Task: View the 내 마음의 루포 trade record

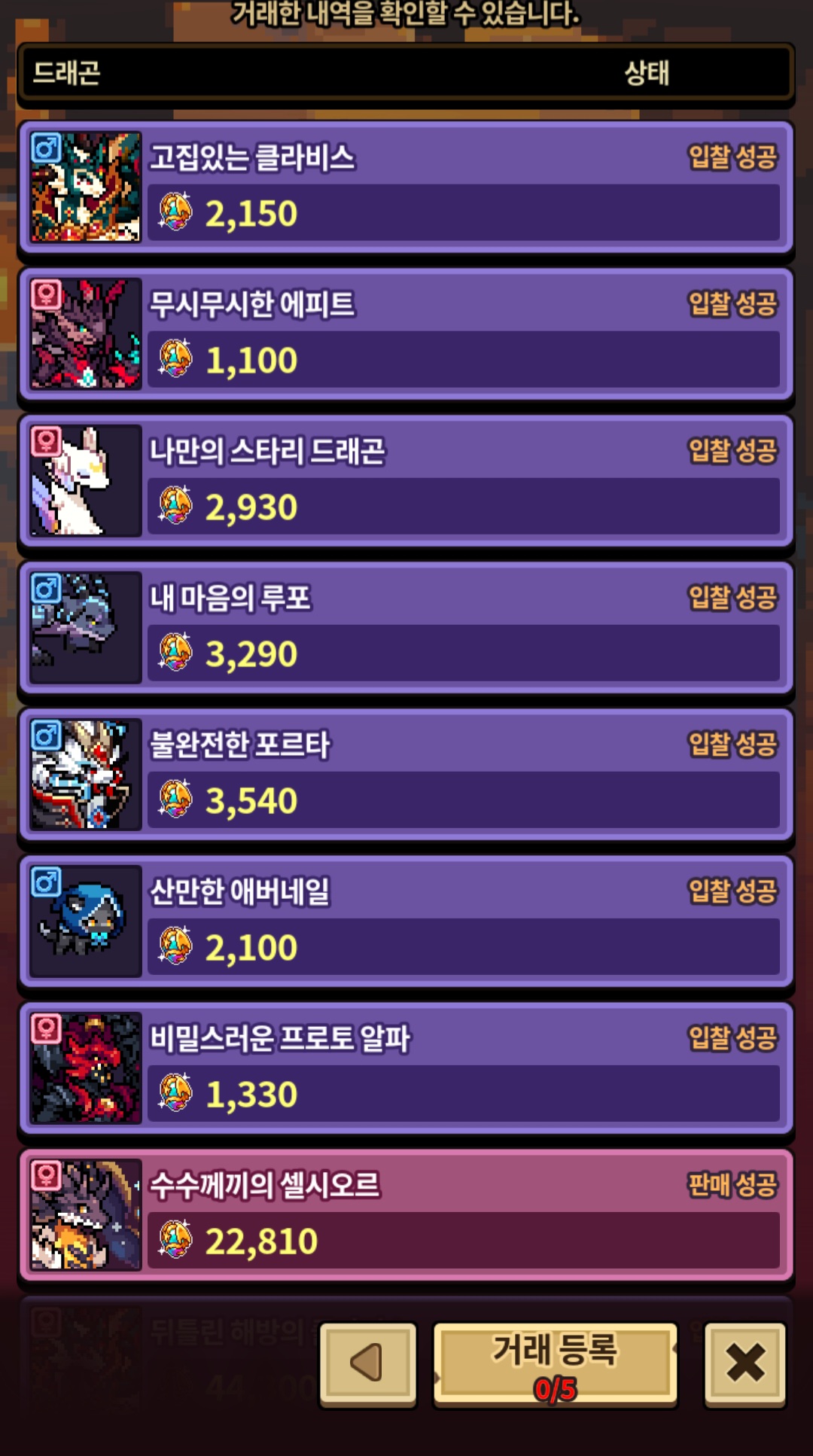Action: point(406,627)
